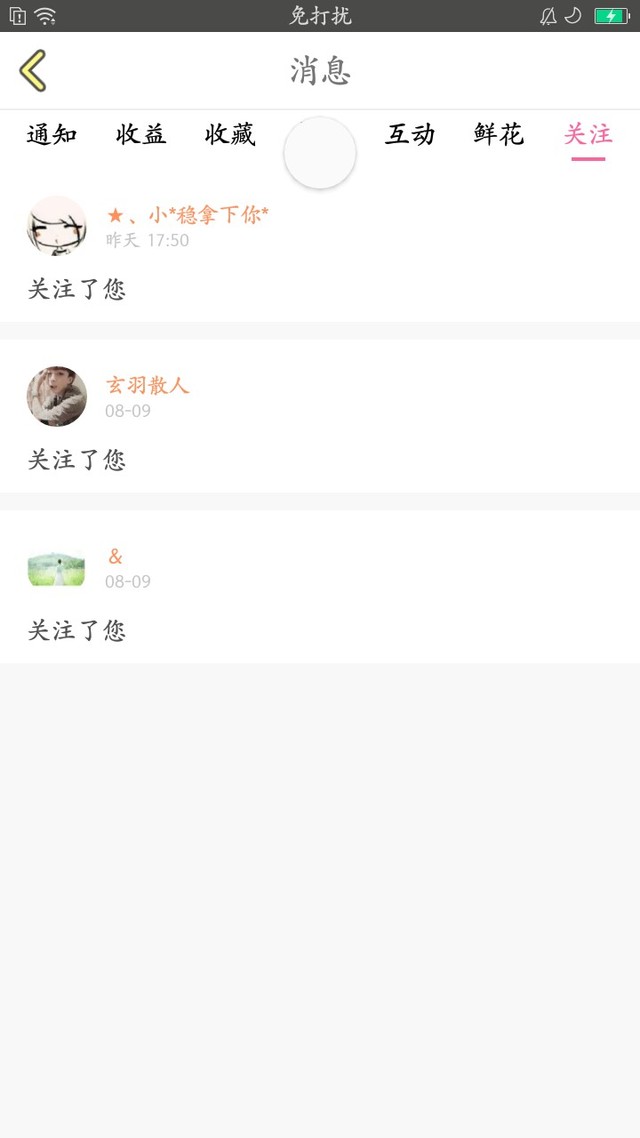This screenshot has height=1138, width=640.
Task: Switch to the 鲜花 tab
Action: (x=499, y=135)
